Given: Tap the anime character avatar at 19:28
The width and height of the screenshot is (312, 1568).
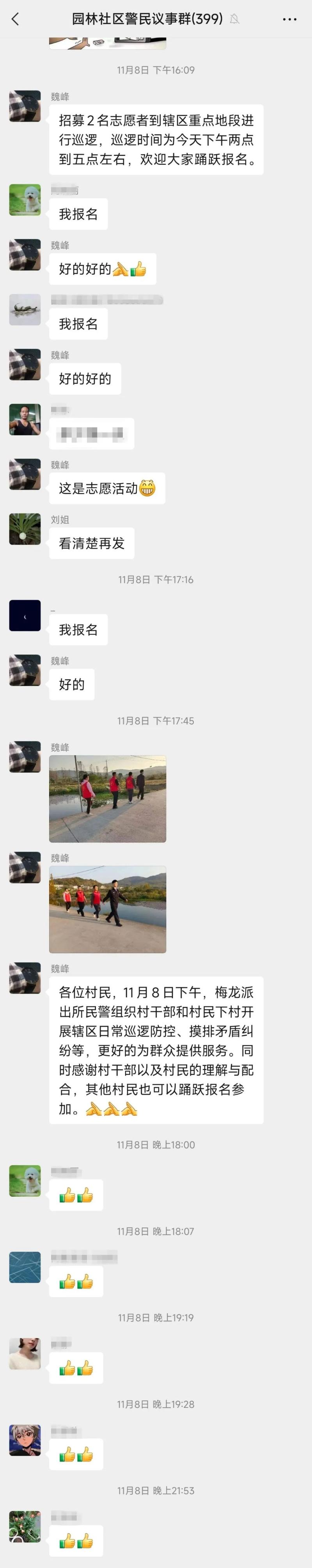Looking at the screenshot, I should tap(25, 1439).
